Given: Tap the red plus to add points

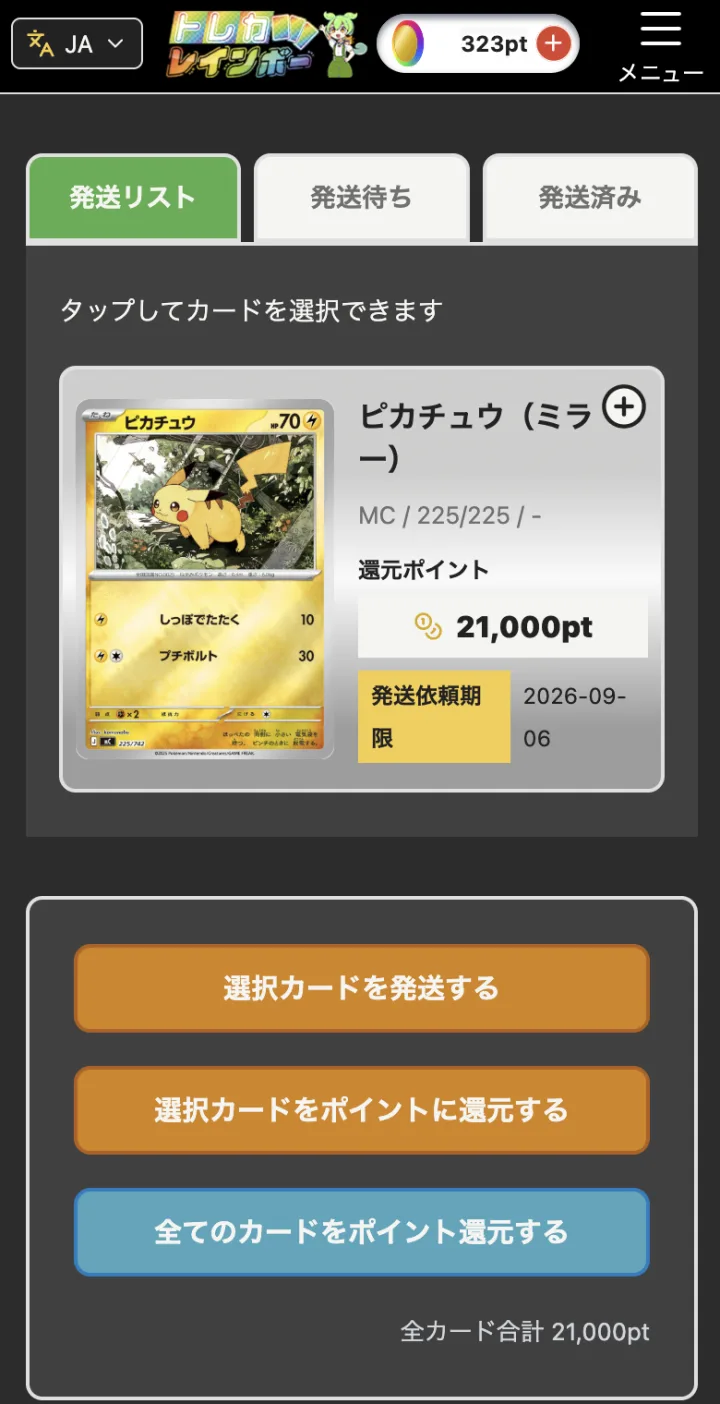Looking at the screenshot, I should [553, 43].
